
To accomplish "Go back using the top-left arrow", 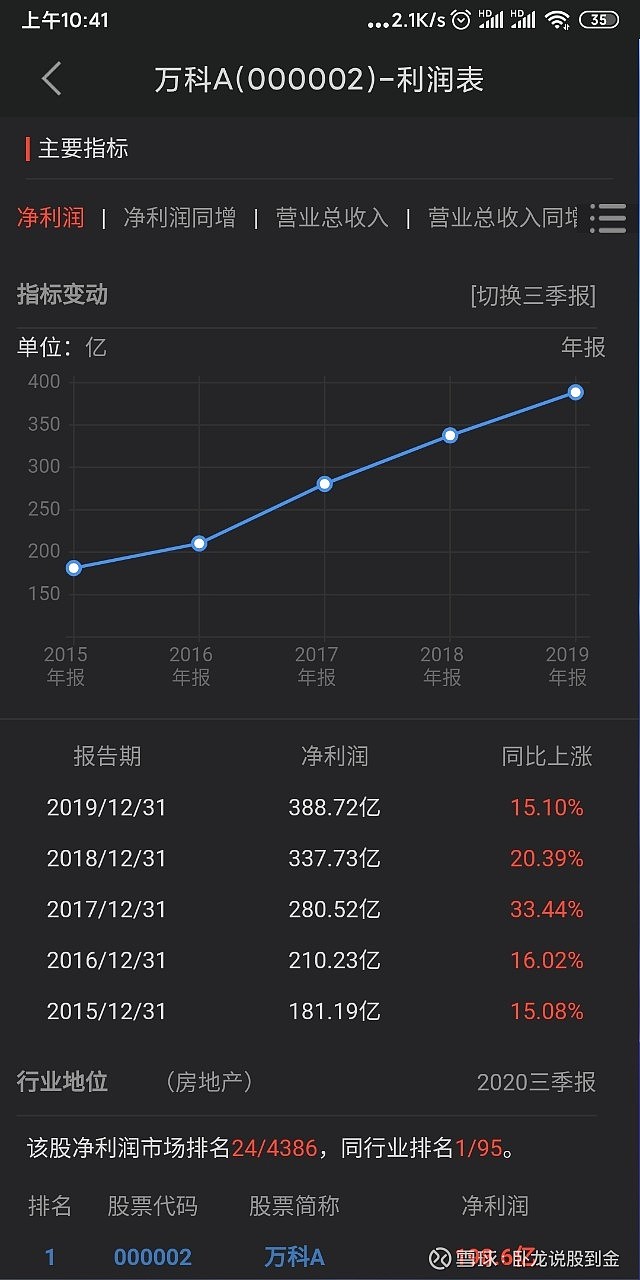I will click(52, 79).
